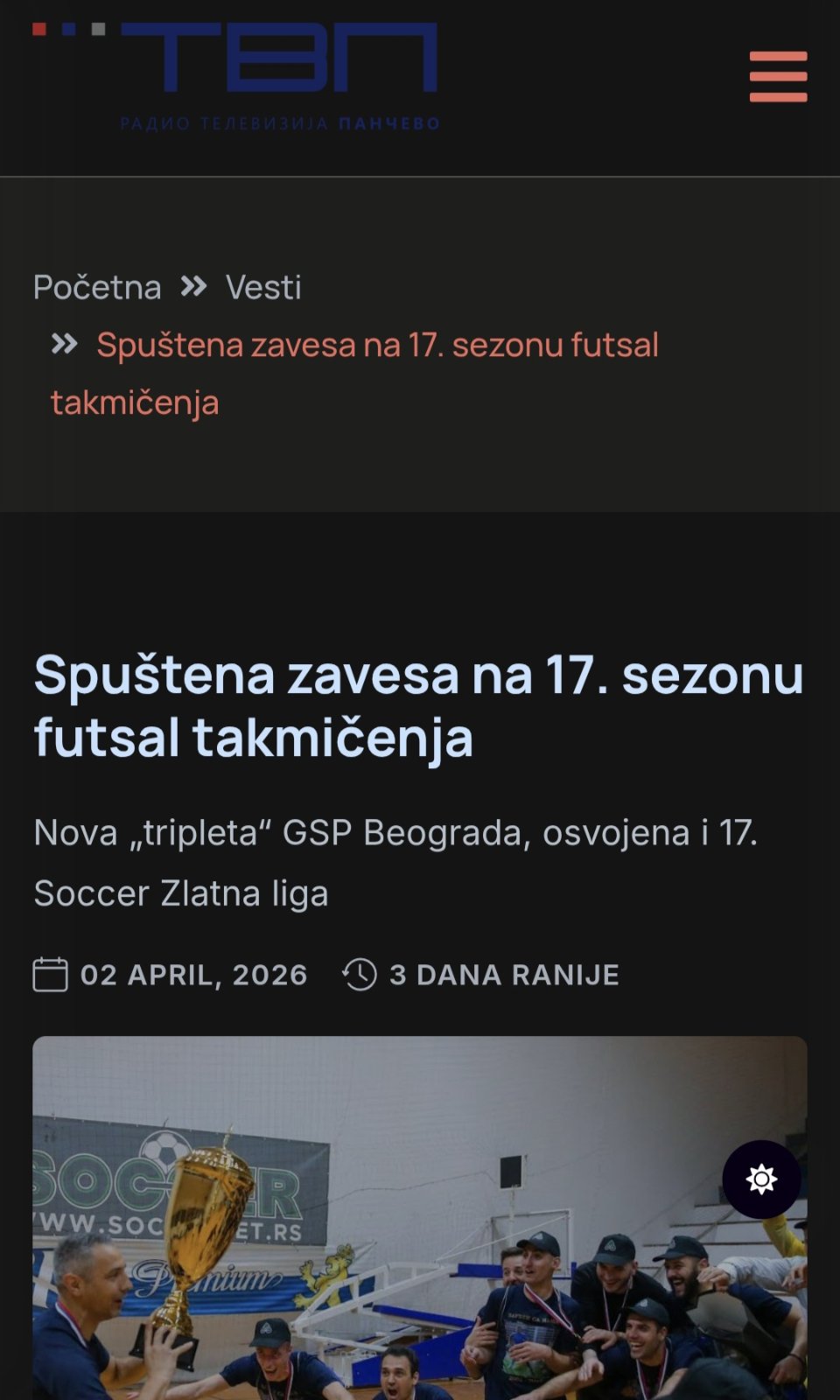Open the Vesti breadcrumb link
Viewport: 840px width, 1400px height.
click(x=262, y=287)
